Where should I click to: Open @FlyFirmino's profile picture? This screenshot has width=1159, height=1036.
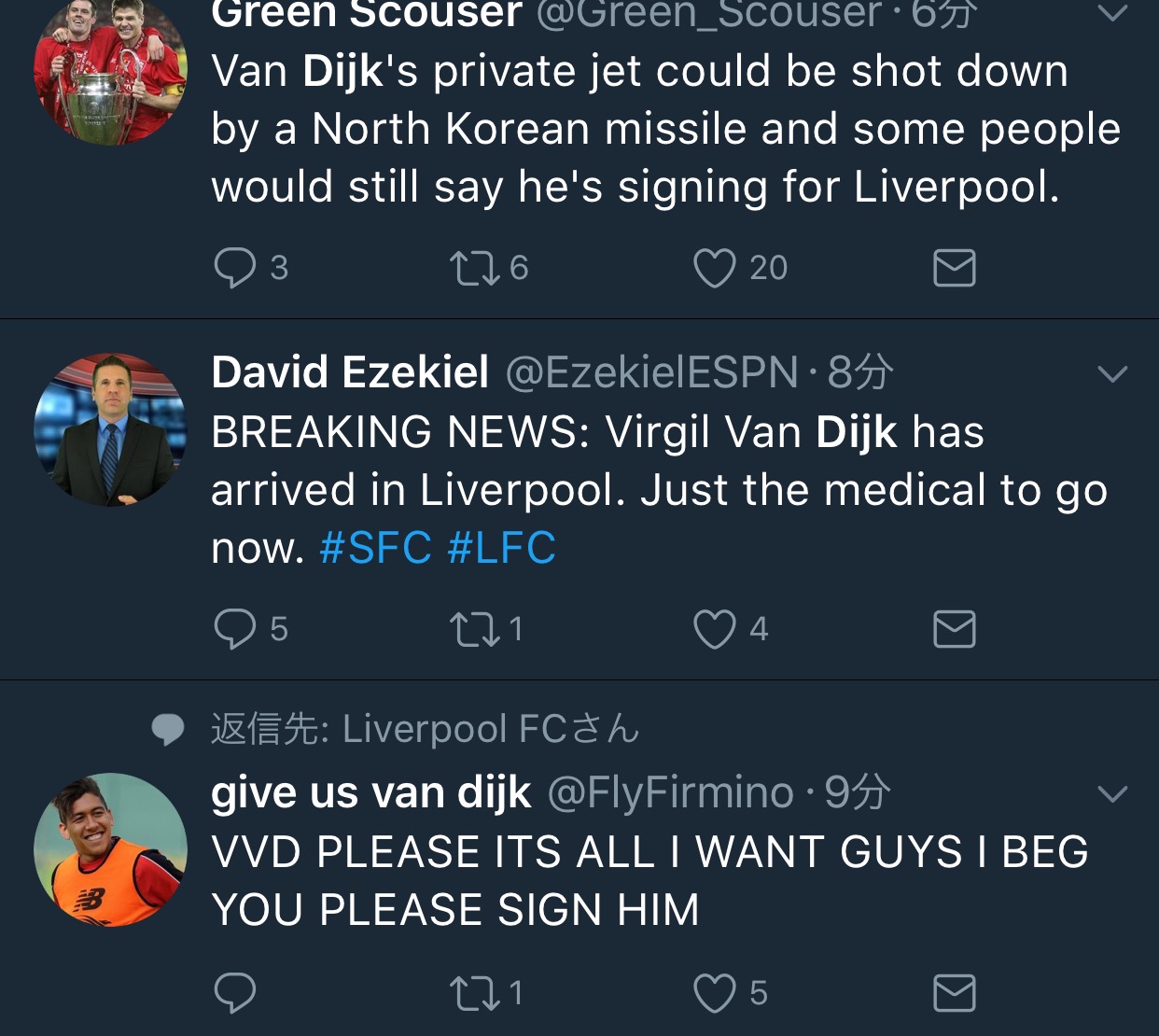pos(110,849)
